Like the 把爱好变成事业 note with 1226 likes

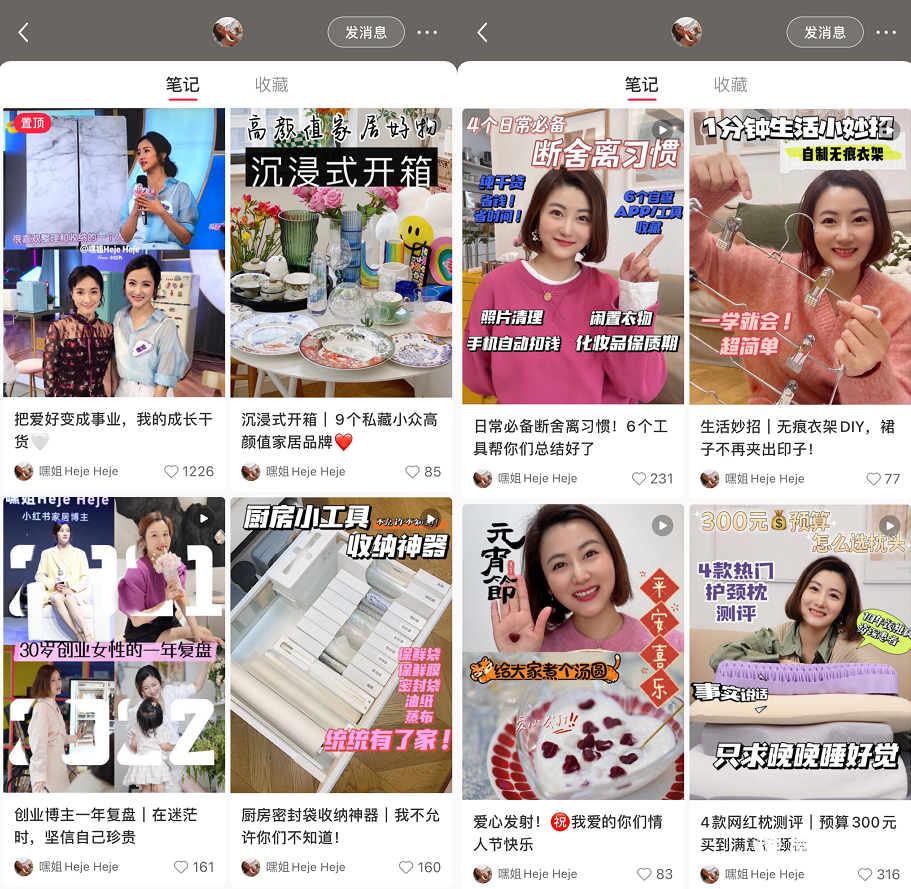point(171,472)
